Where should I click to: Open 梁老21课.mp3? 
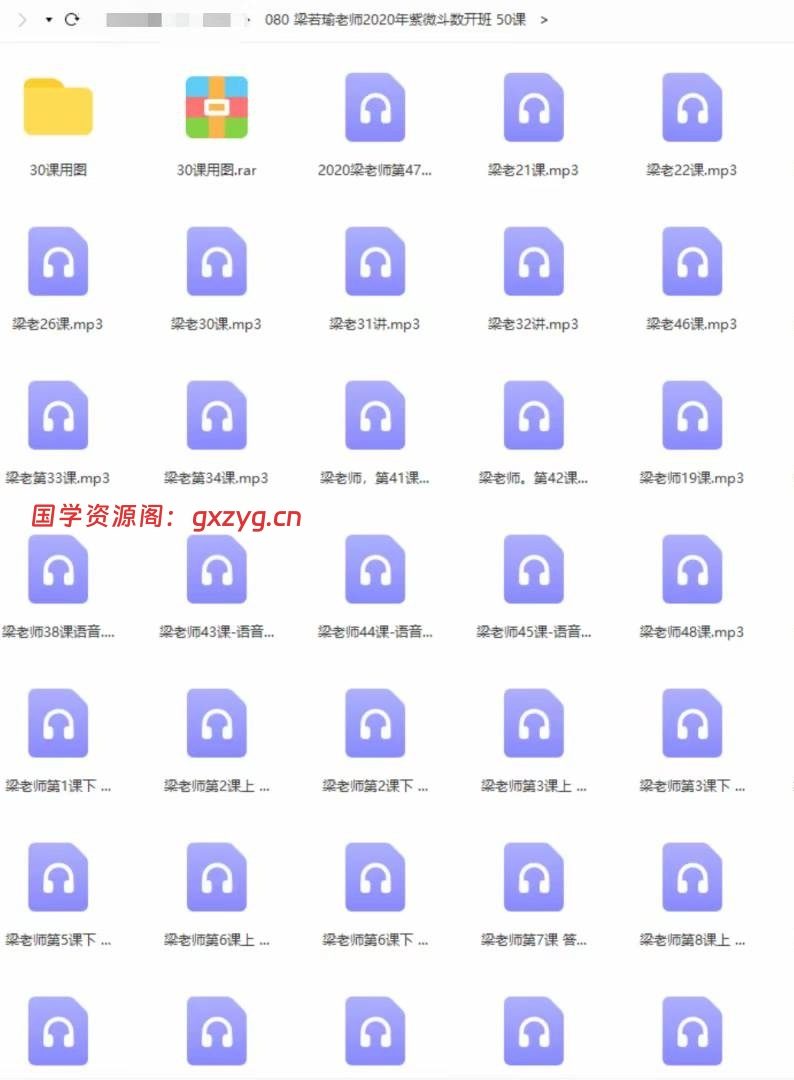(x=533, y=108)
